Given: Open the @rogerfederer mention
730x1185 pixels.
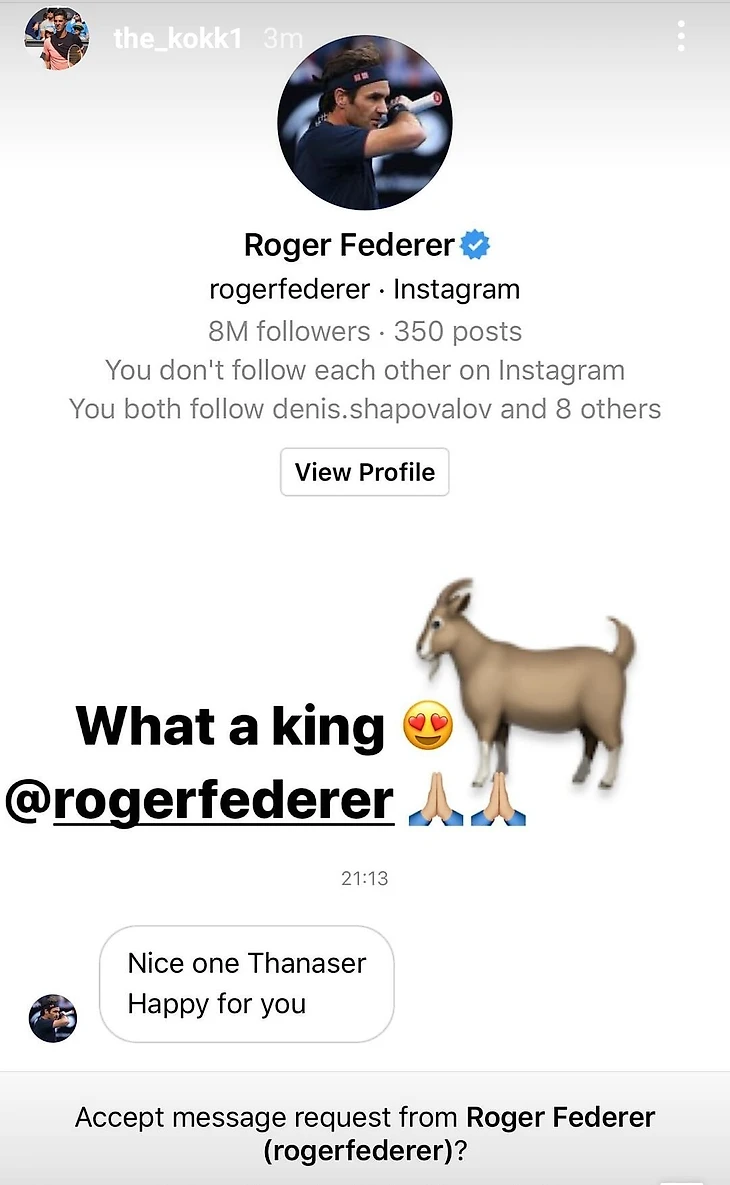Looking at the screenshot, I should coord(200,799).
